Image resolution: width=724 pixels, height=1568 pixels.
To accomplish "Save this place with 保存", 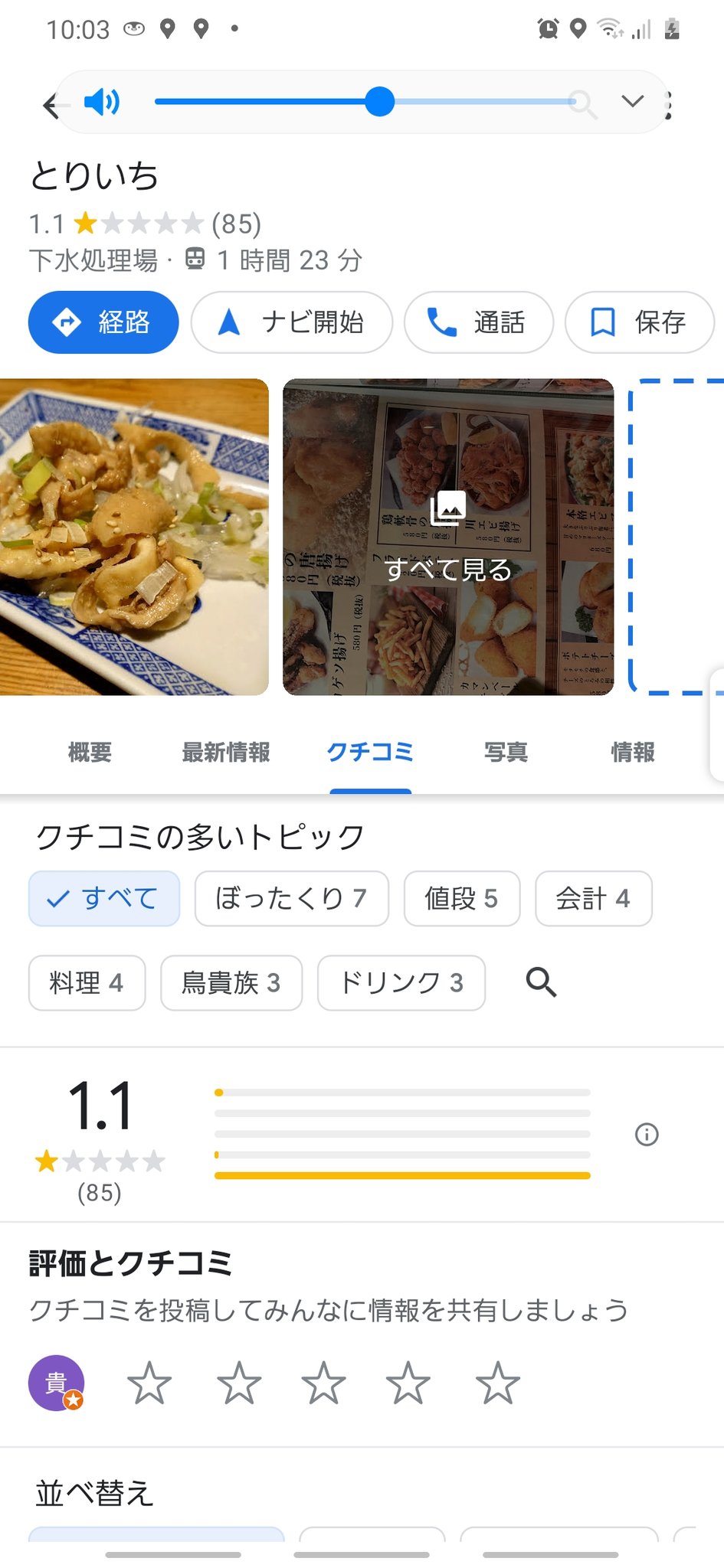I will 639,322.
